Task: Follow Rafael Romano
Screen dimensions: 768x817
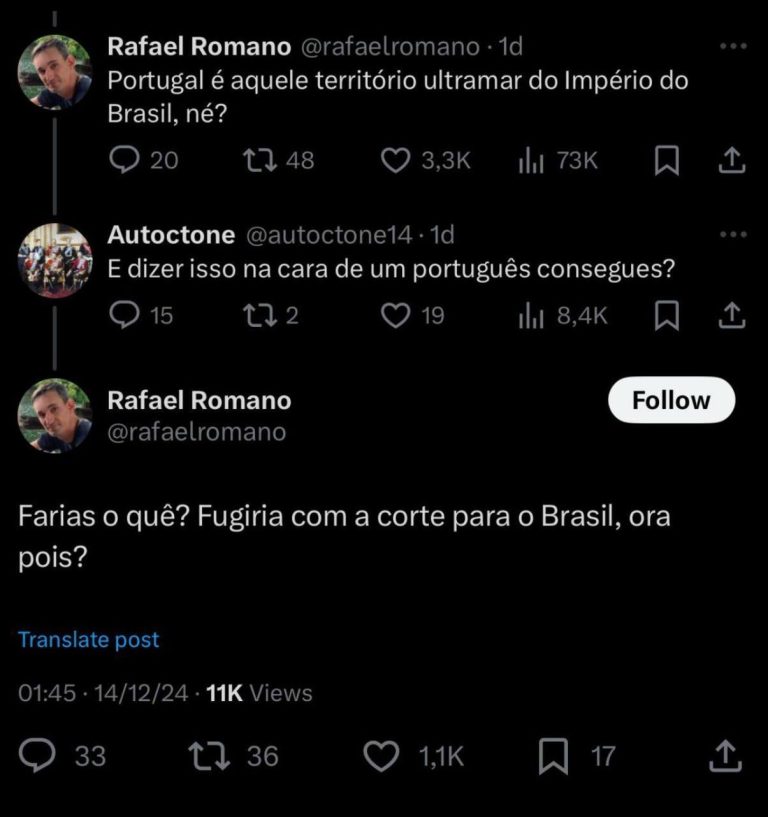Action: point(671,400)
